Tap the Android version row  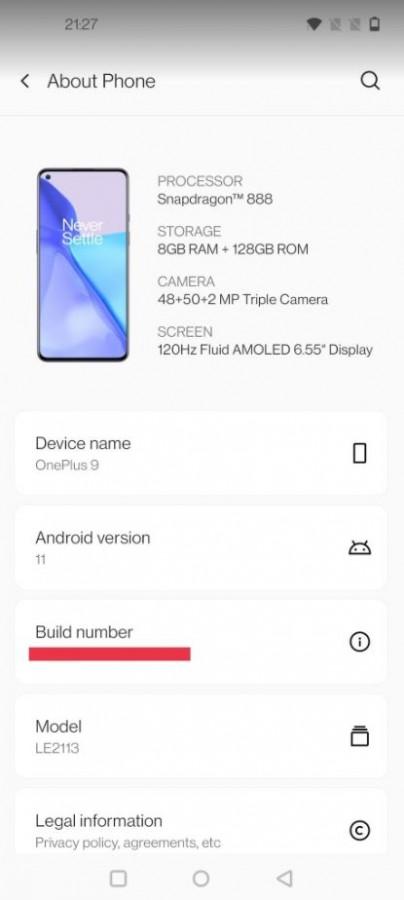coord(201,548)
